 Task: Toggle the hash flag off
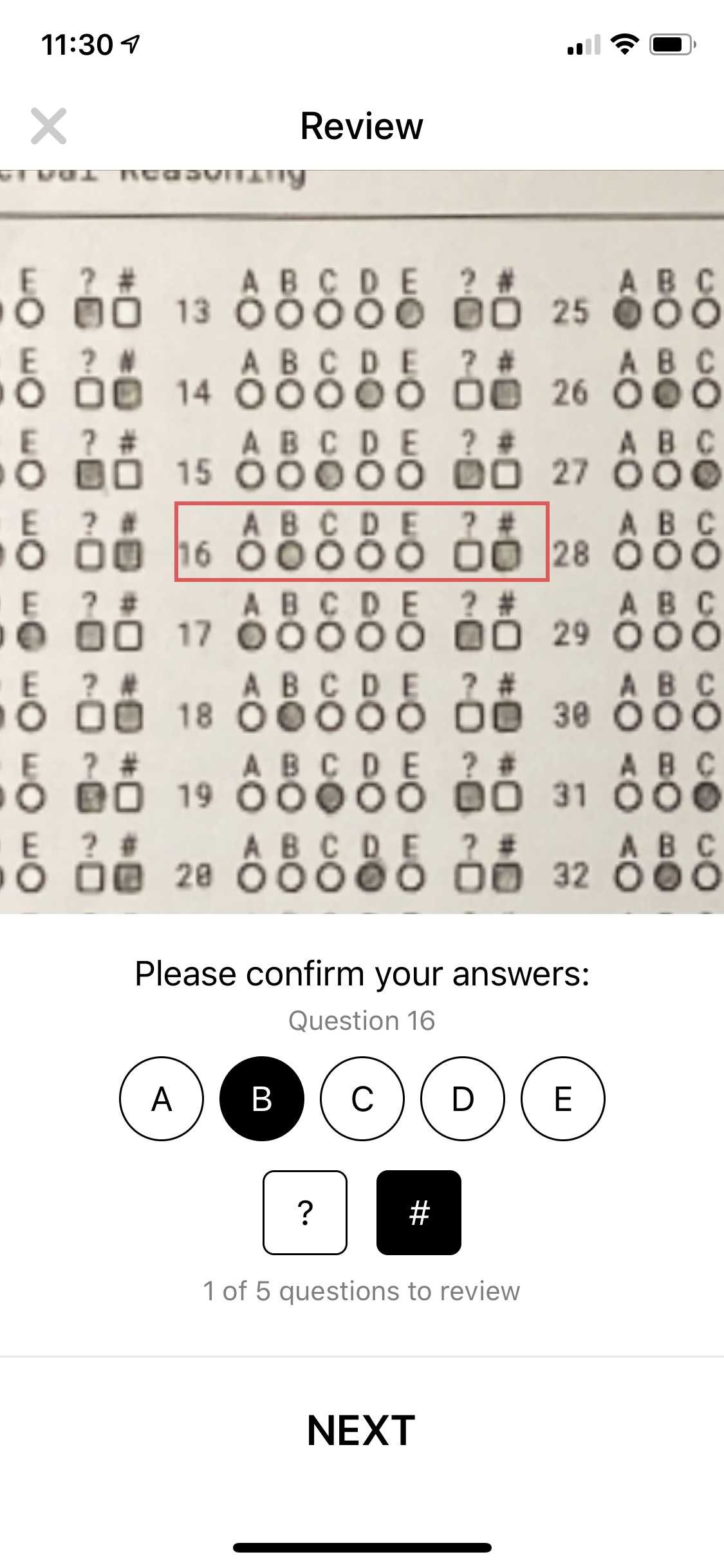click(x=419, y=1213)
